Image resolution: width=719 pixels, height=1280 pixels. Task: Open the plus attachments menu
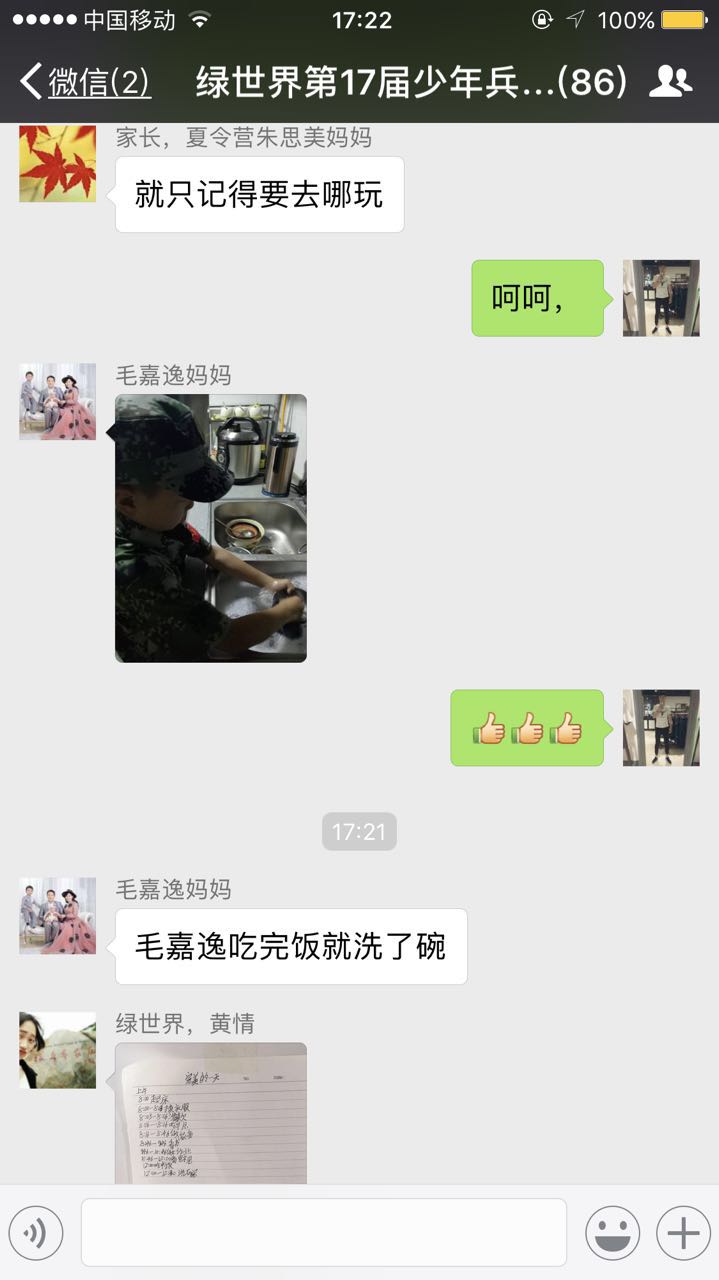tap(683, 1233)
